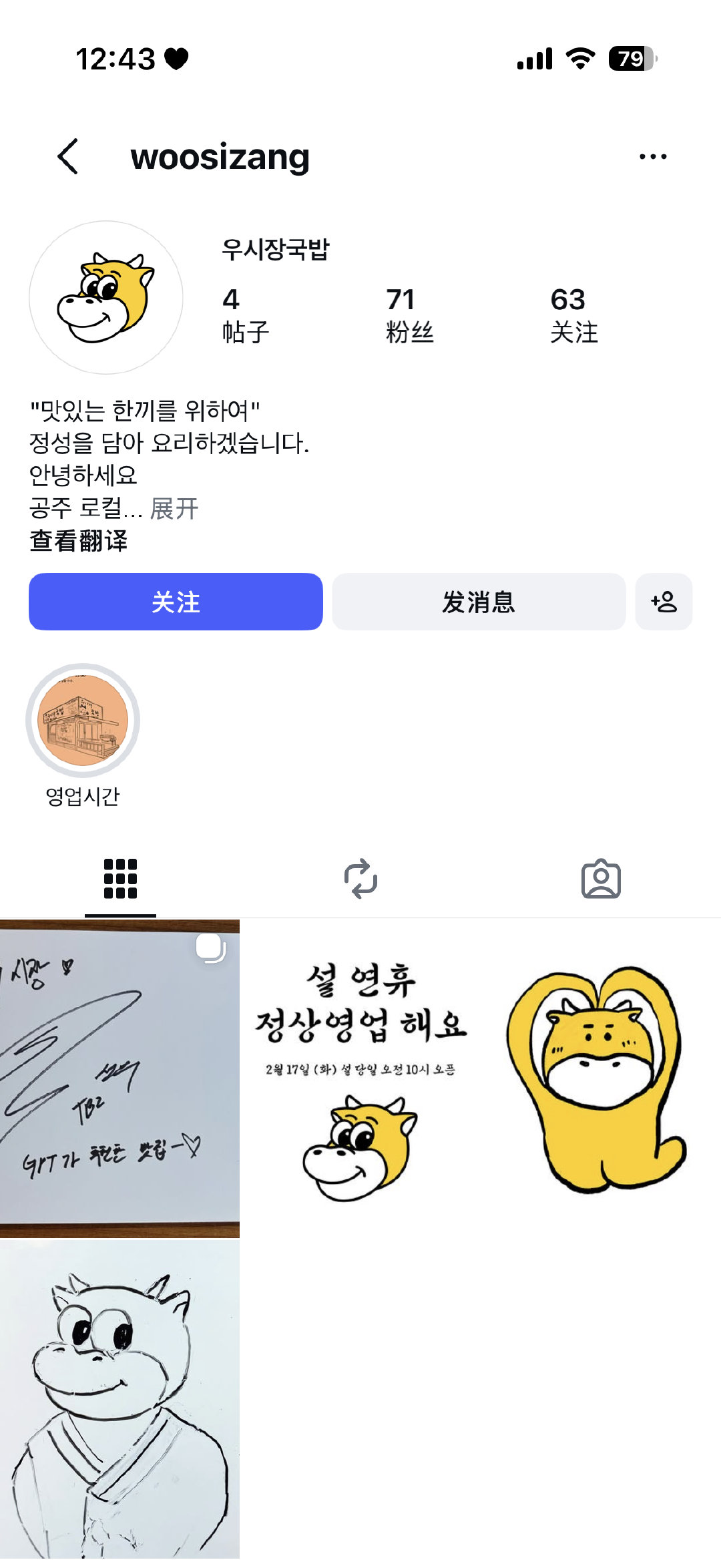This screenshot has width=721, height=1568.
Task: Open the three-dot overflow menu
Action: pos(652,157)
